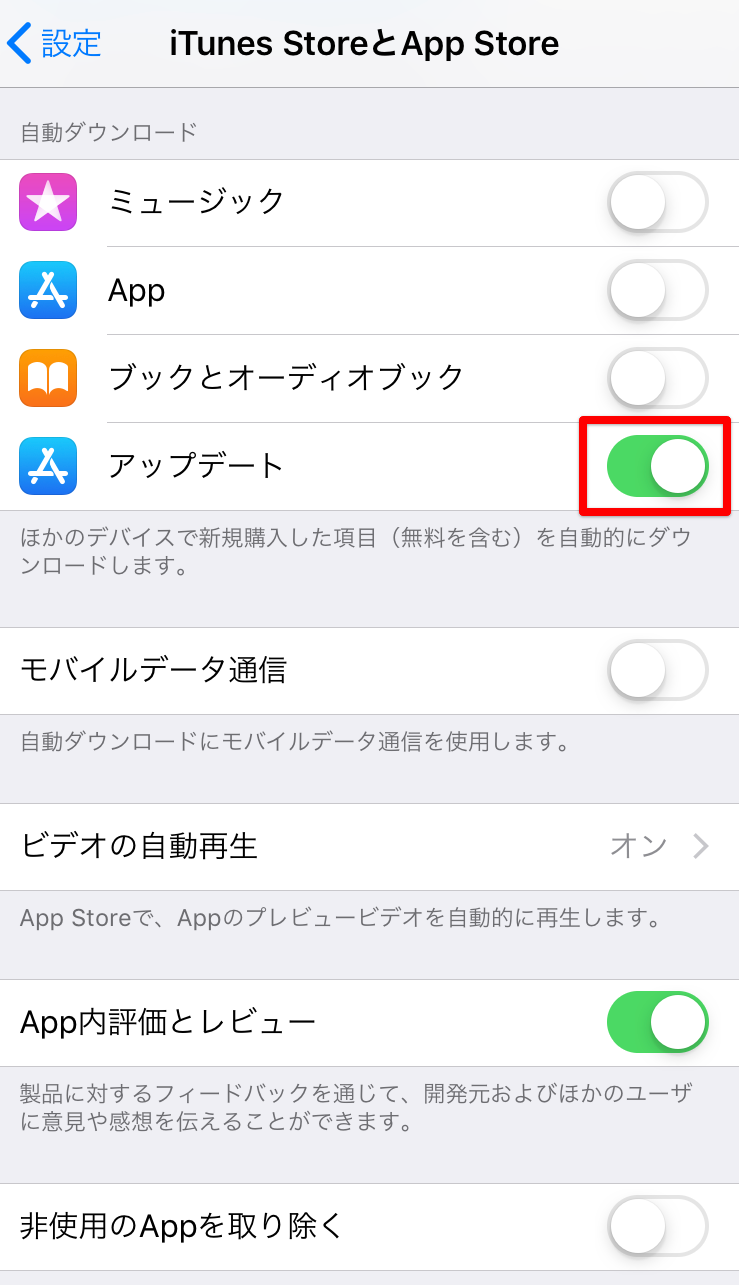
Task: Turn on the App automatic download switch
Action: click(x=657, y=290)
